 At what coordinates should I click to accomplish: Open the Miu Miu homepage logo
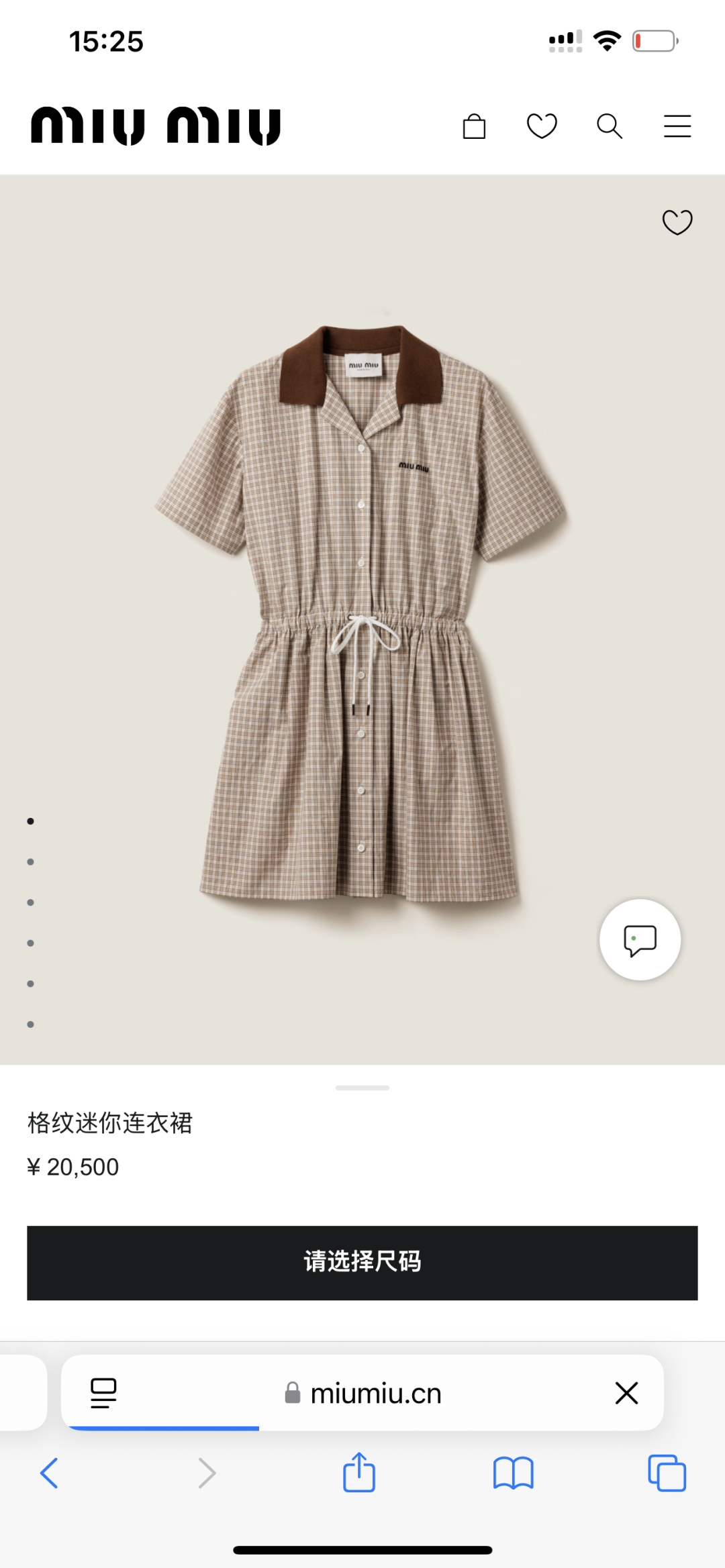[156, 126]
